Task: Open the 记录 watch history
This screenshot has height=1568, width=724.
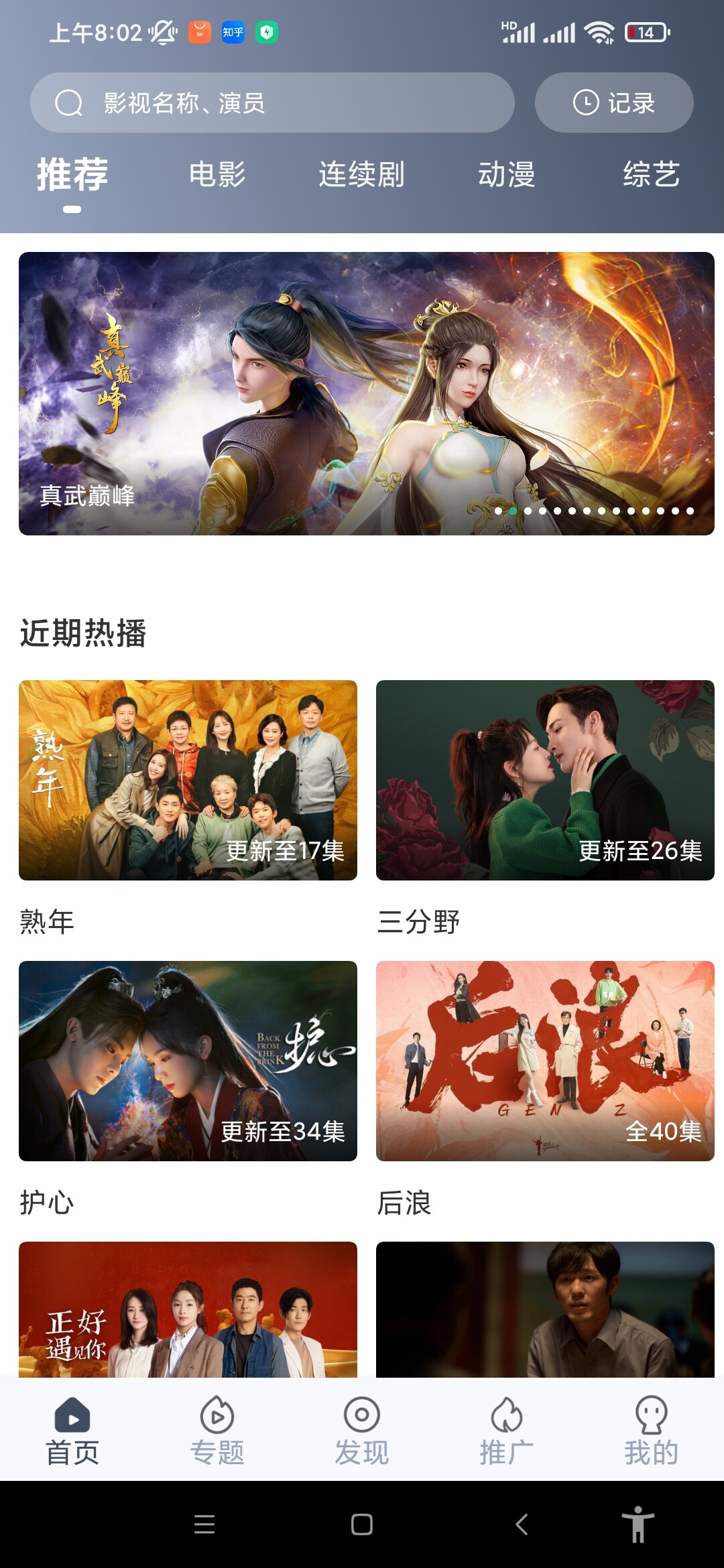Action: [613, 103]
